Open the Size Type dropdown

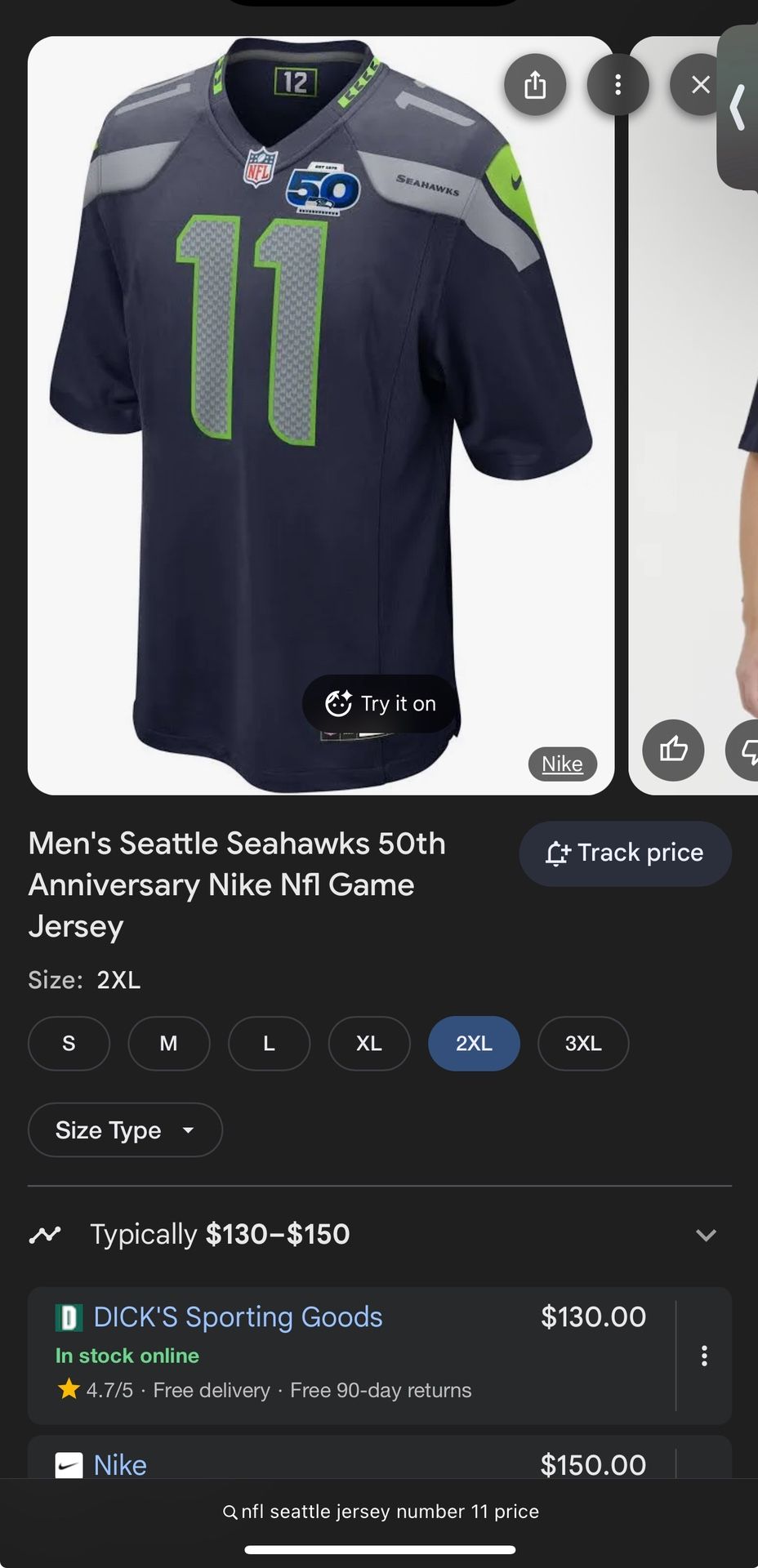[x=125, y=1130]
